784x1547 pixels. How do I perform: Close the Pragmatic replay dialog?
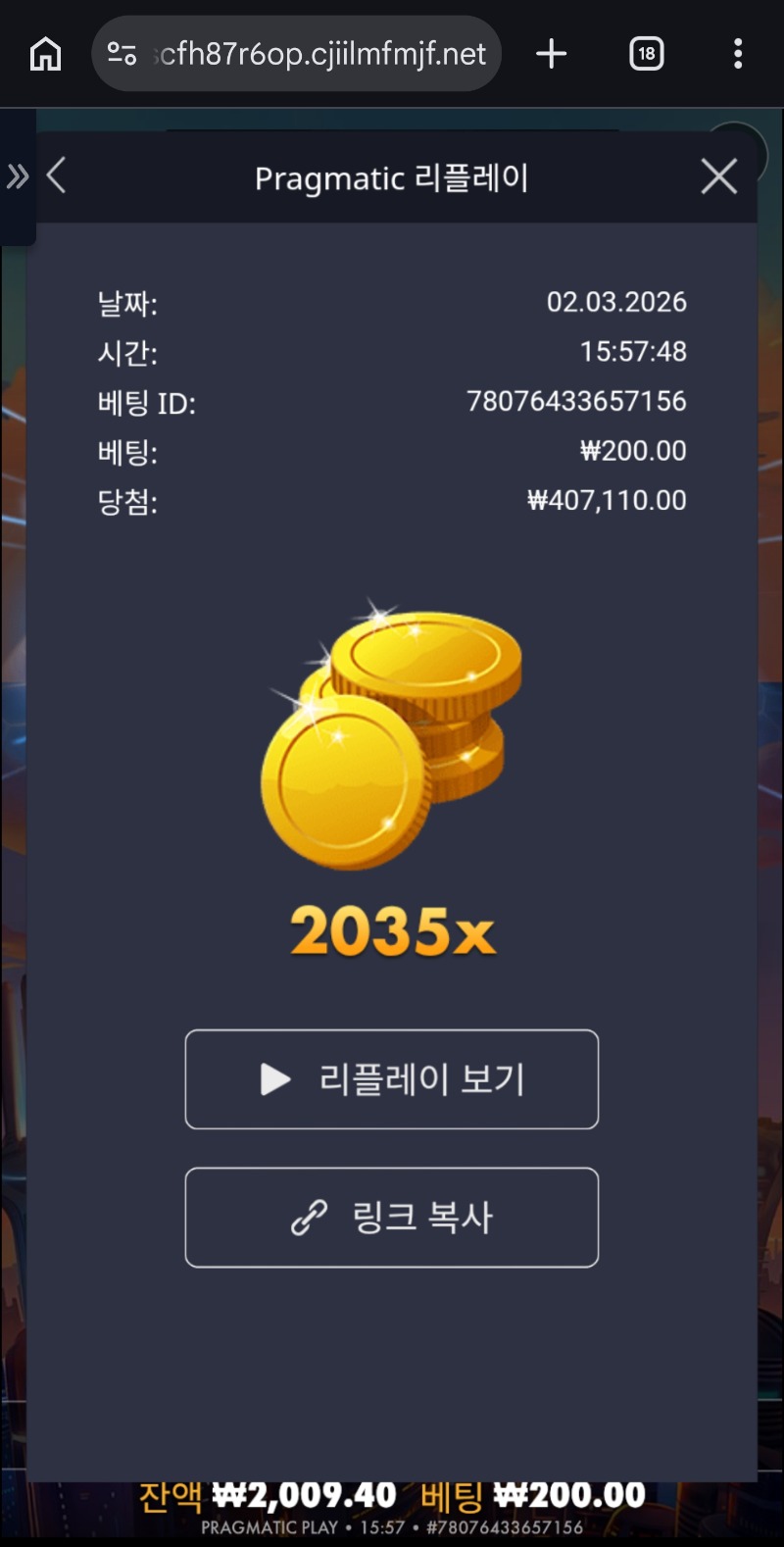718,177
